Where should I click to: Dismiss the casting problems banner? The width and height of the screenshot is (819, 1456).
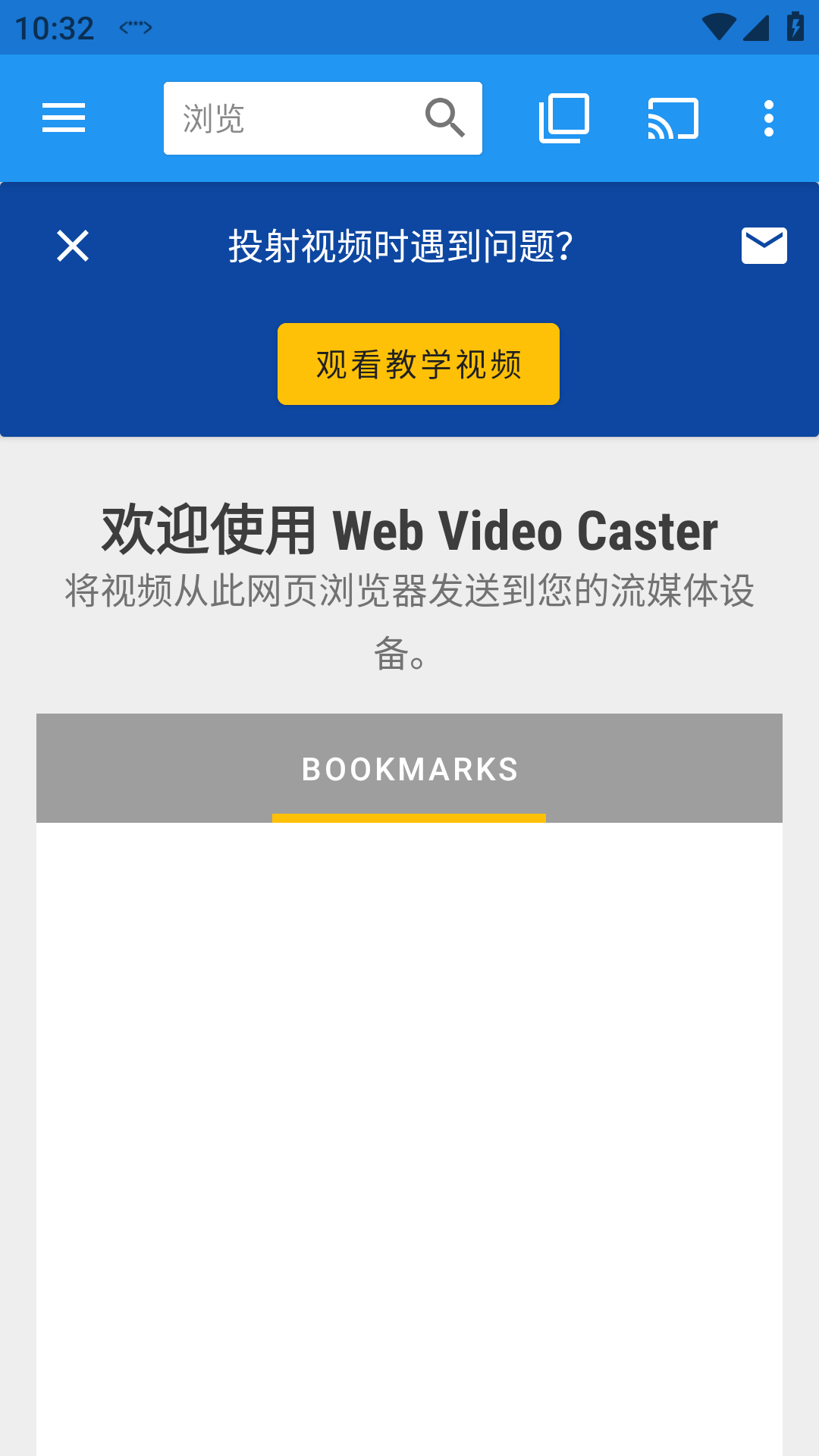(x=73, y=246)
